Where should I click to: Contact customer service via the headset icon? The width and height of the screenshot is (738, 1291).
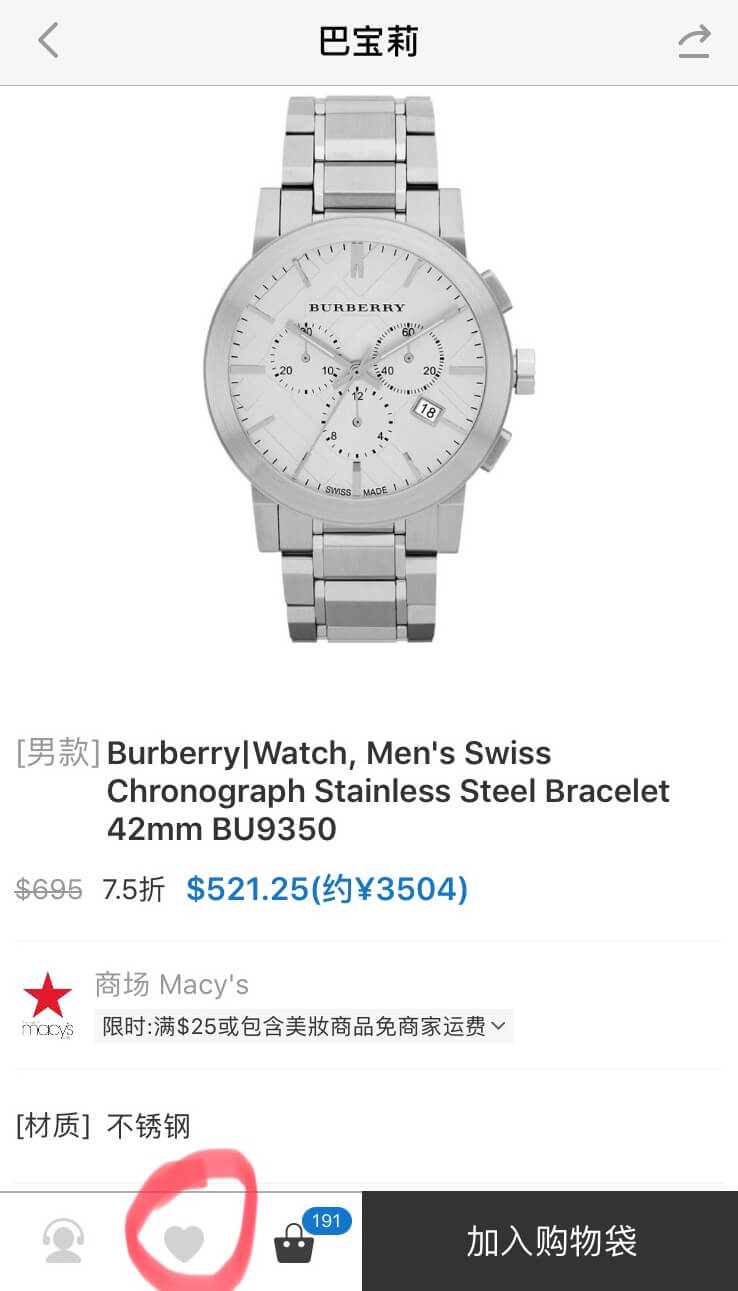(63, 1241)
